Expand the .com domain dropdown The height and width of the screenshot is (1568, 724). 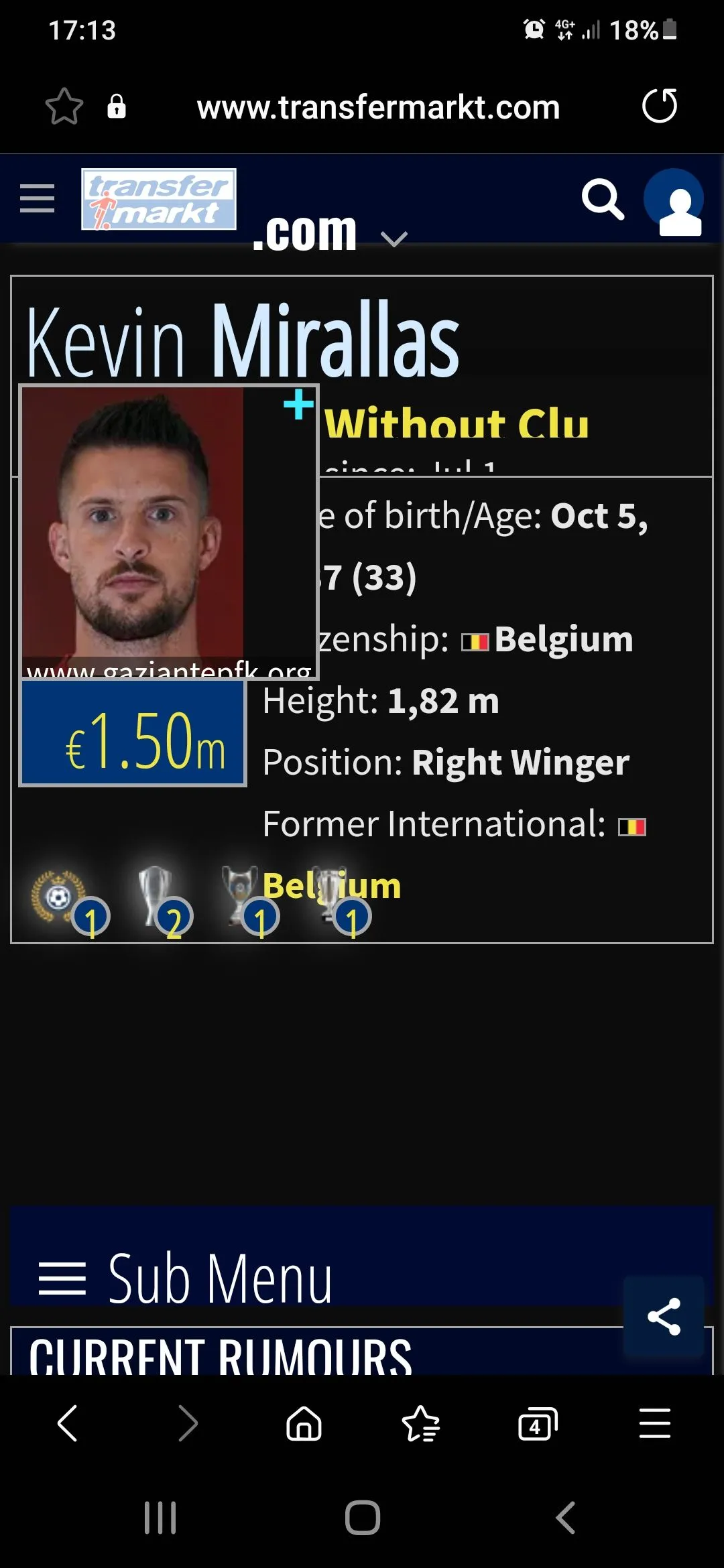point(394,238)
